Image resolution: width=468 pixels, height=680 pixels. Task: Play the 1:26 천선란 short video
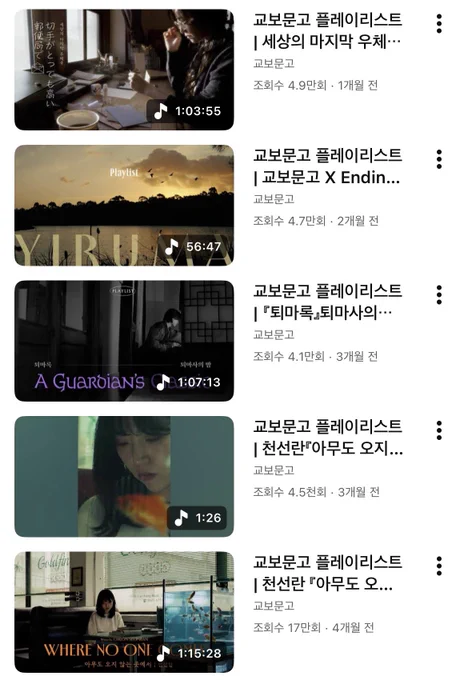[124, 477]
